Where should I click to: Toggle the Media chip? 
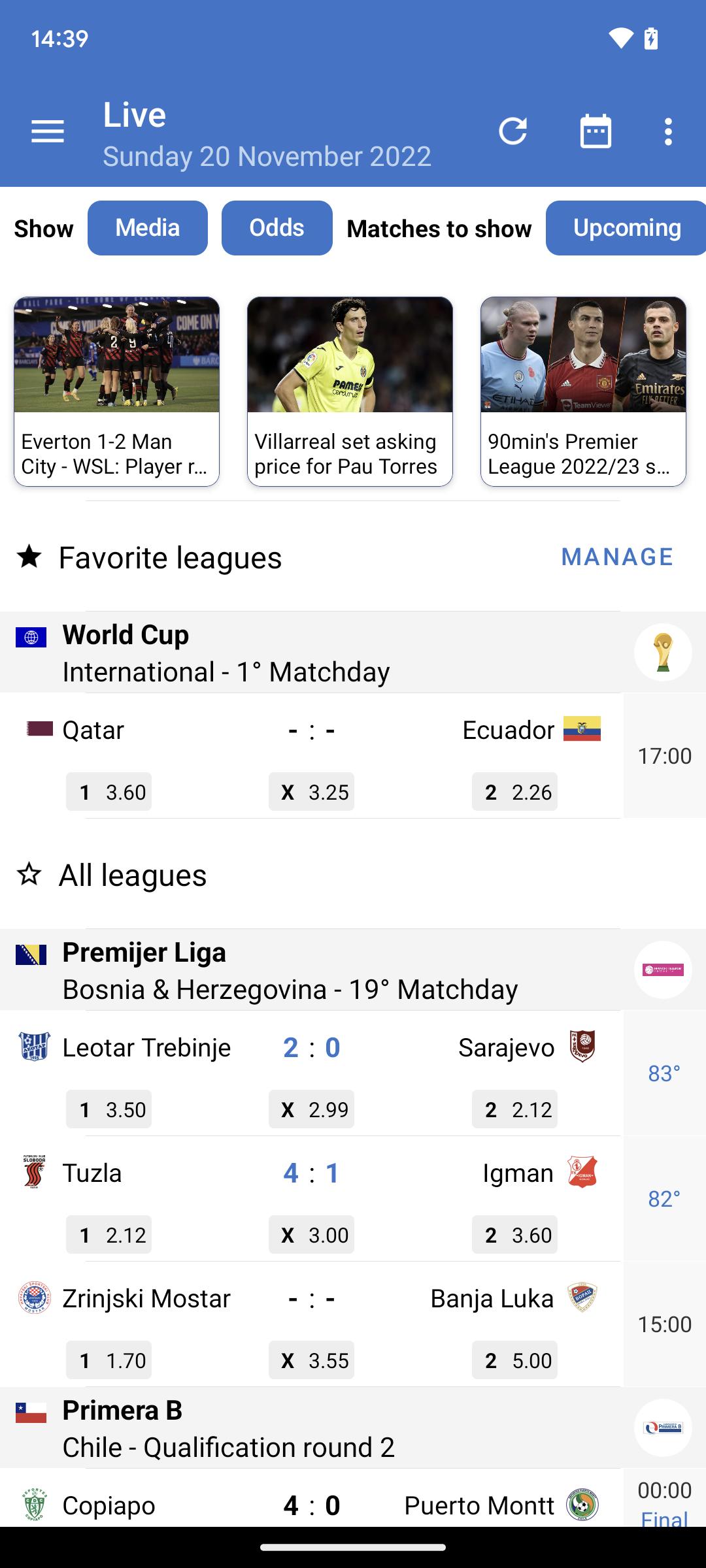[148, 228]
